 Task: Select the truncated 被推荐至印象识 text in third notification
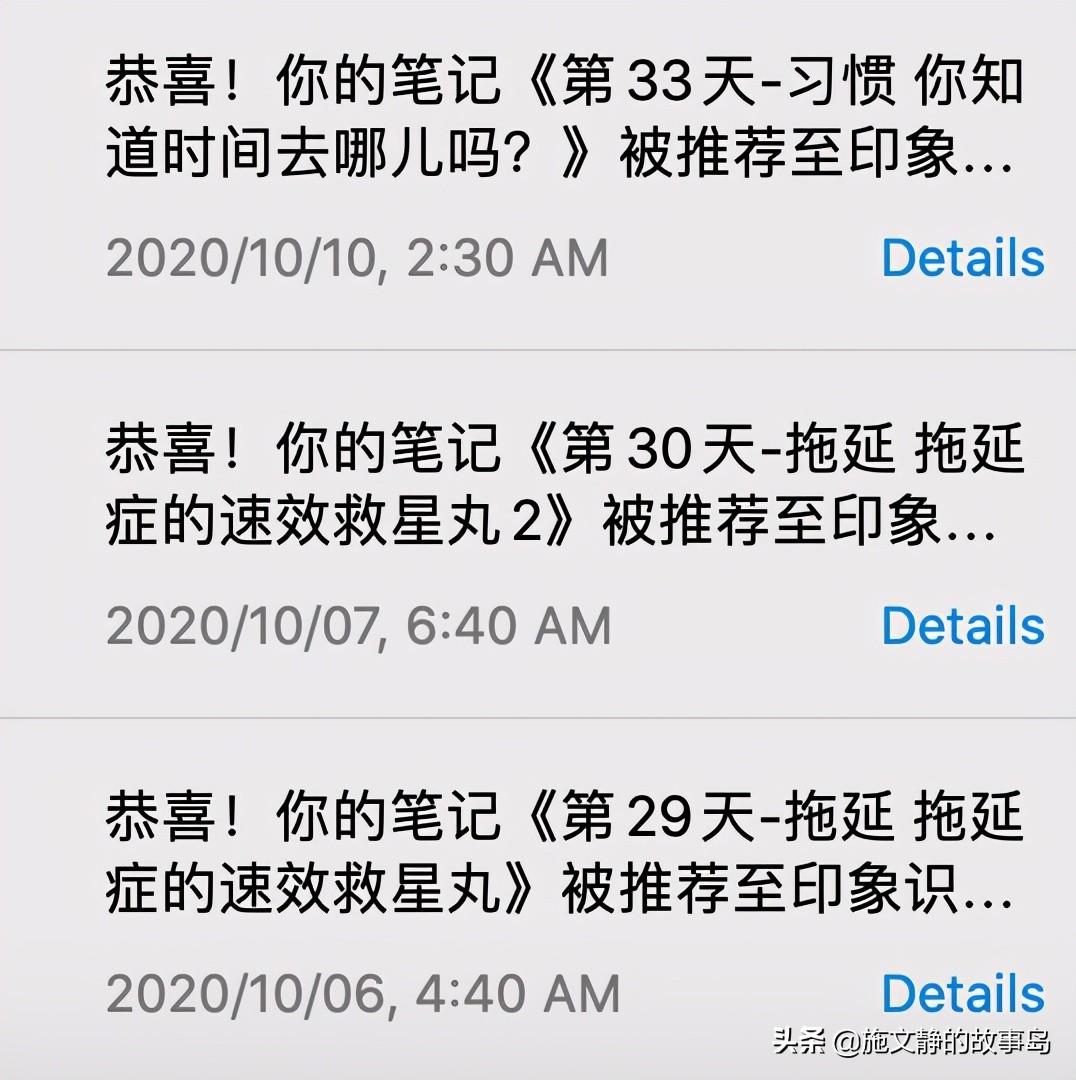tap(790, 888)
